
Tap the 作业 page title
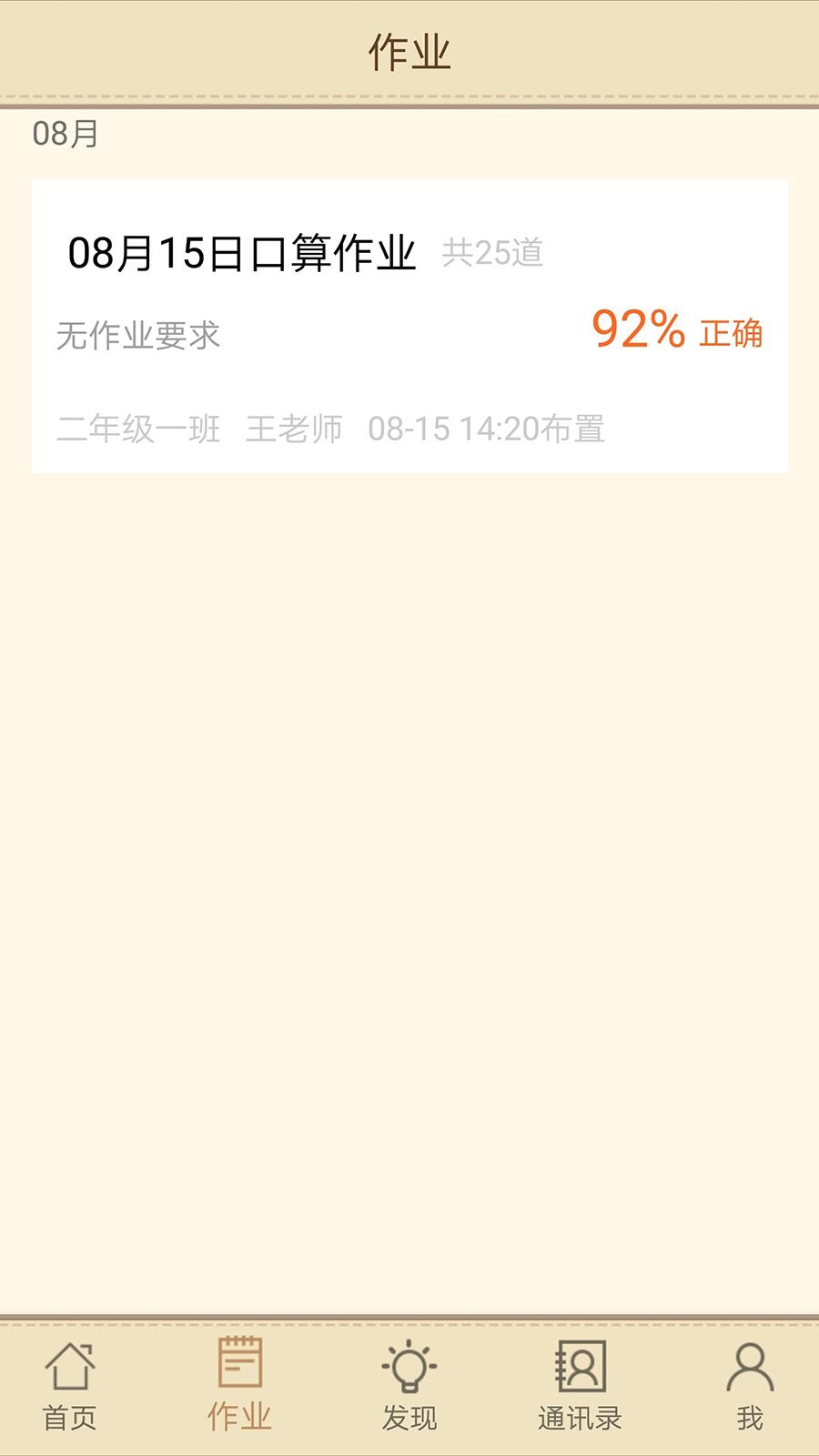coord(409,50)
